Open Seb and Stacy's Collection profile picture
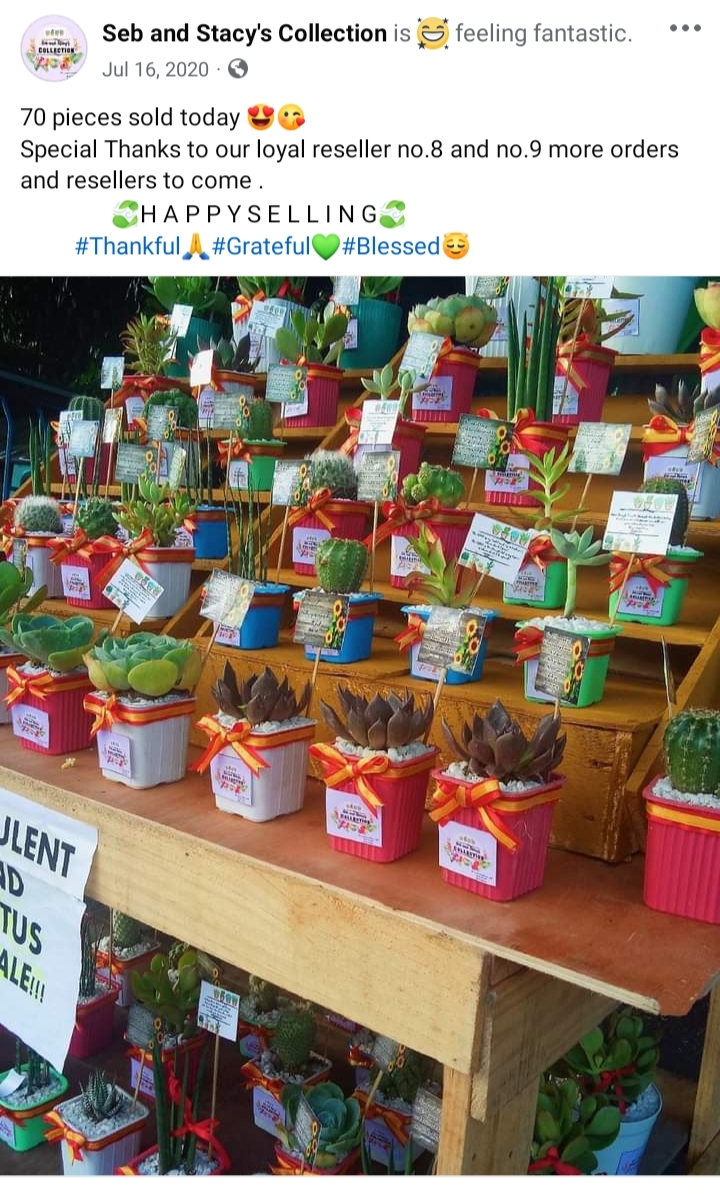The image size is (720, 1194). click(x=53, y=48)
